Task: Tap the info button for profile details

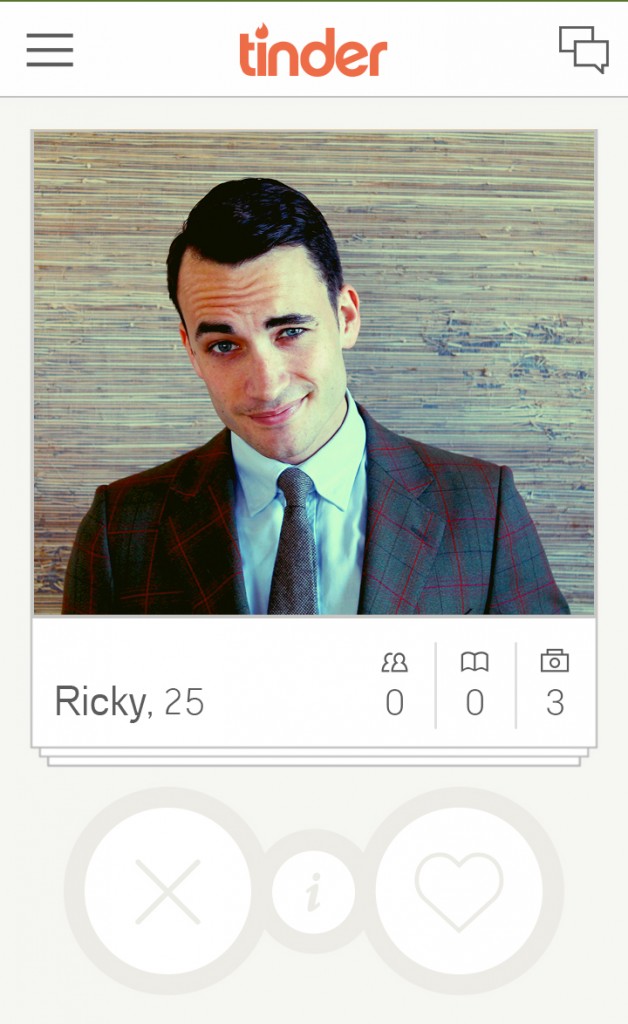Action: 313,891
